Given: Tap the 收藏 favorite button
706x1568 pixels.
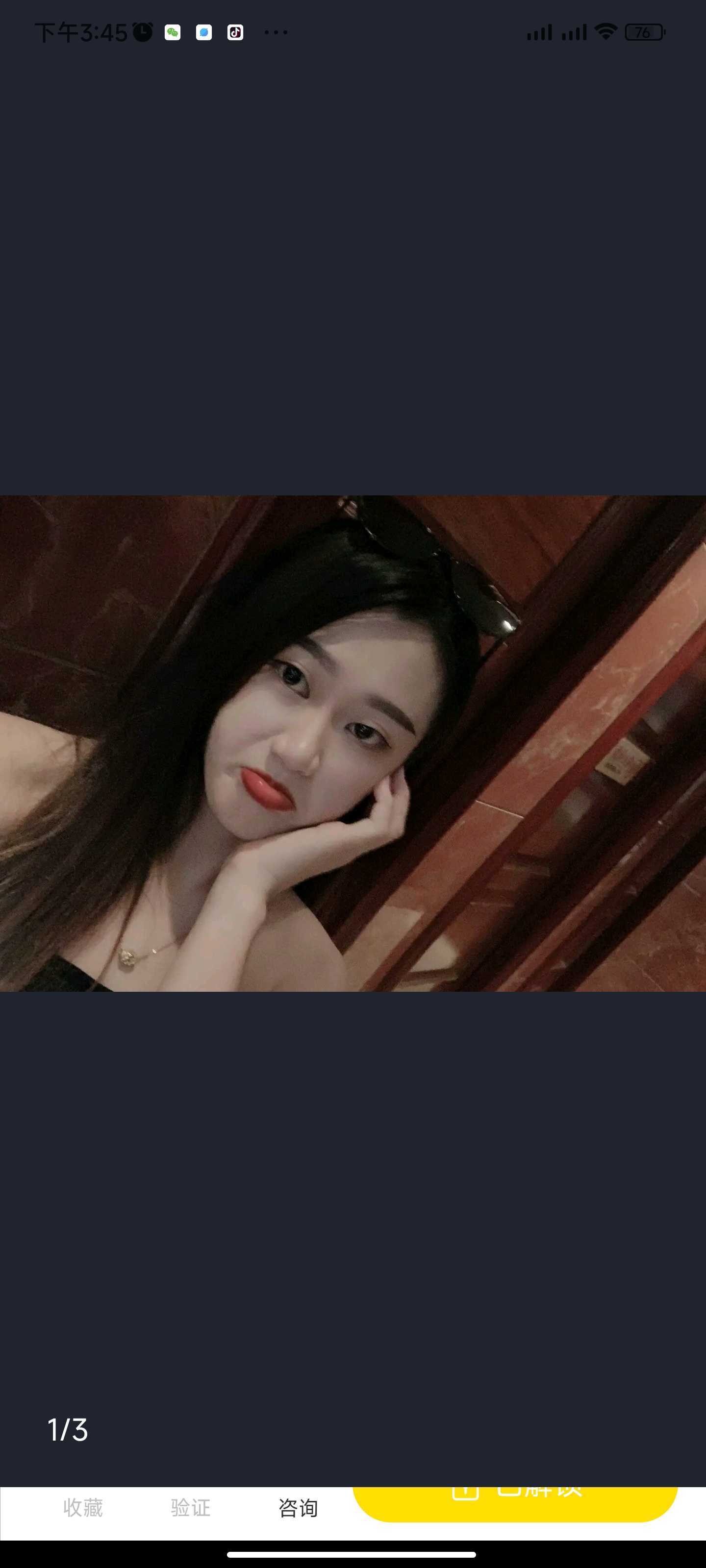Looking at the screenshot, I should [83, 1507].
